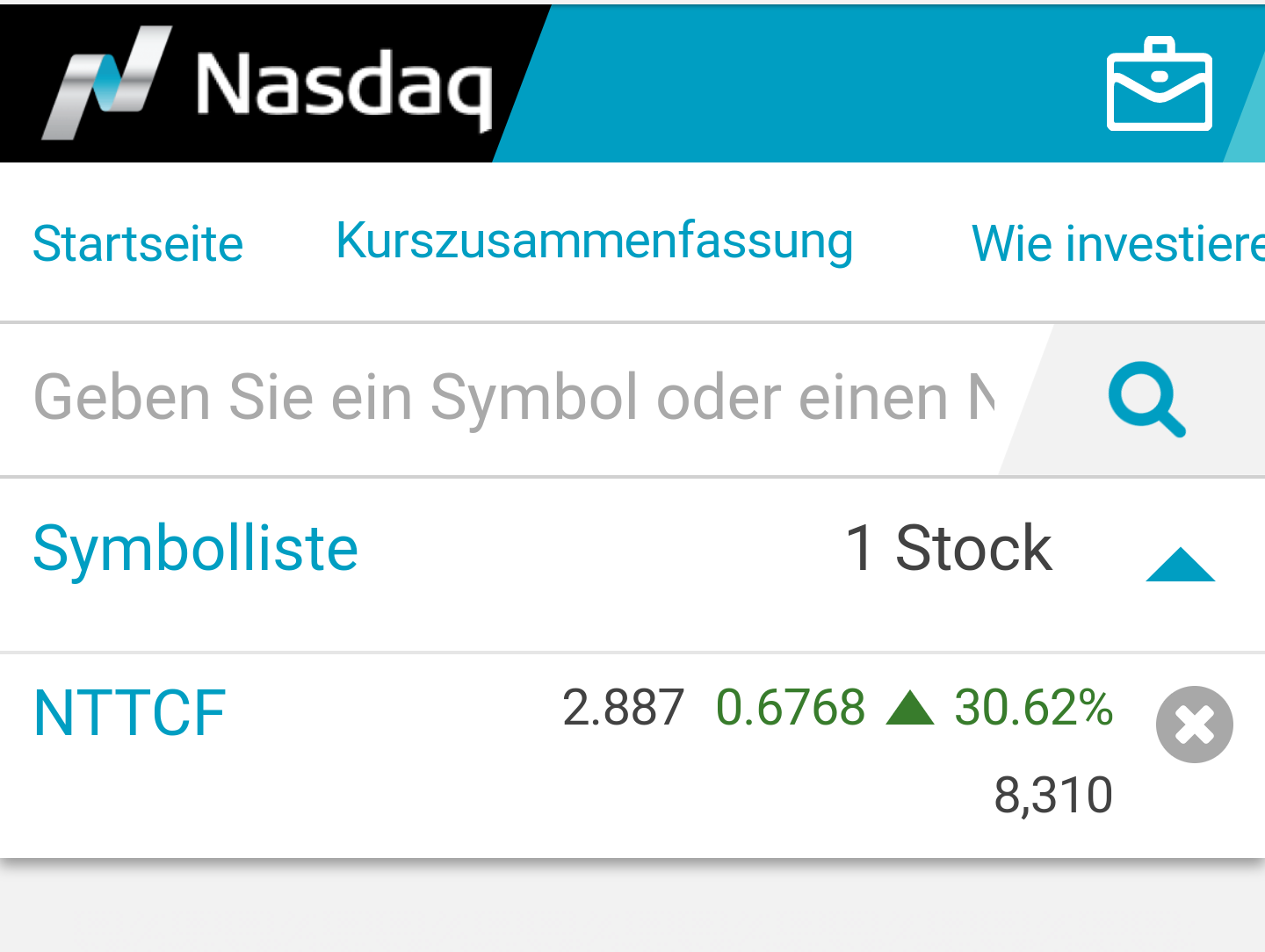1265x952 pixels.
Task: Switch to the Kurszusammenfassung tab
Action: point(594,241)
